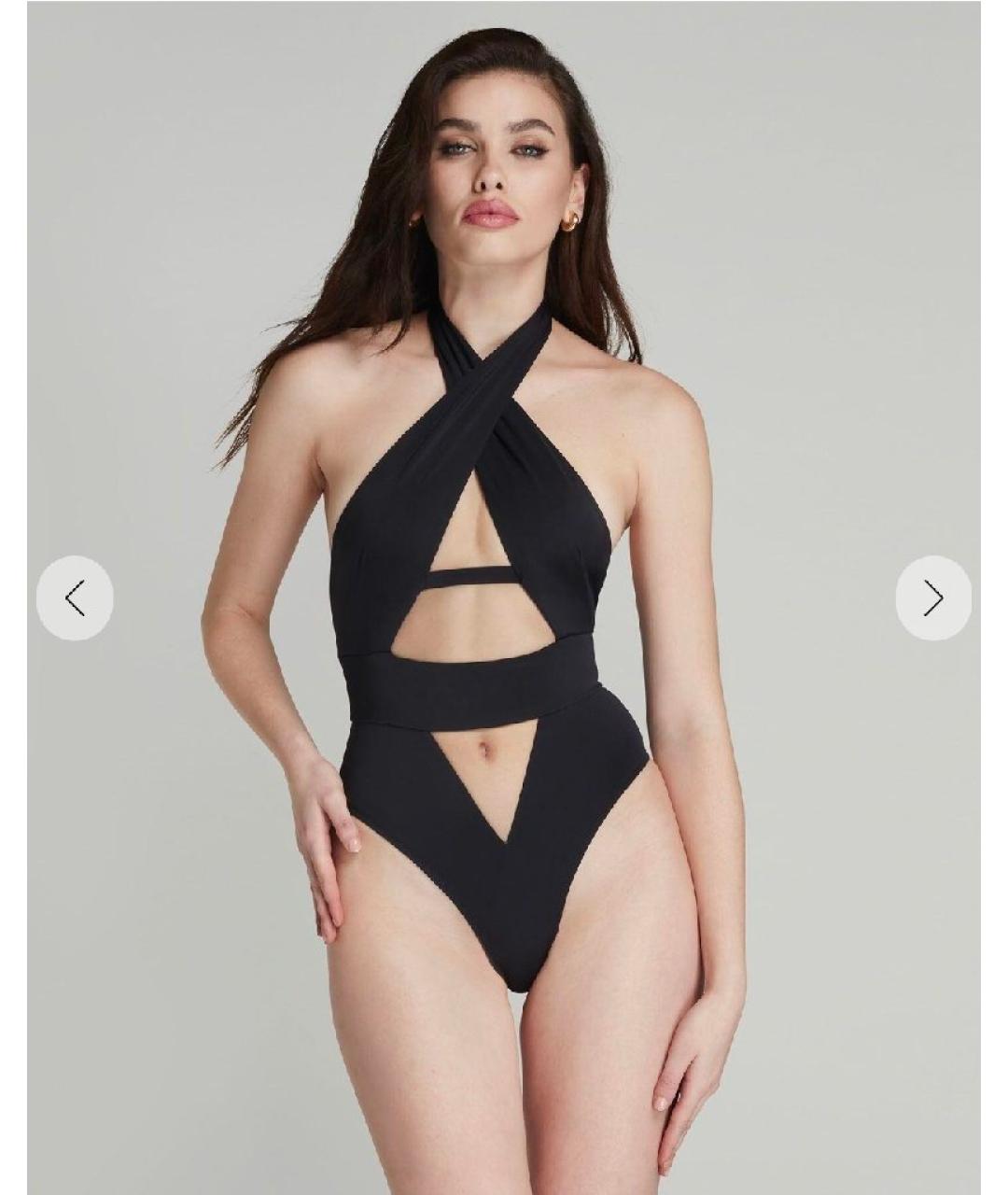This screenshot has height=1195, width=1008.
Task: Show the next product photo
Action: (932, 597)
